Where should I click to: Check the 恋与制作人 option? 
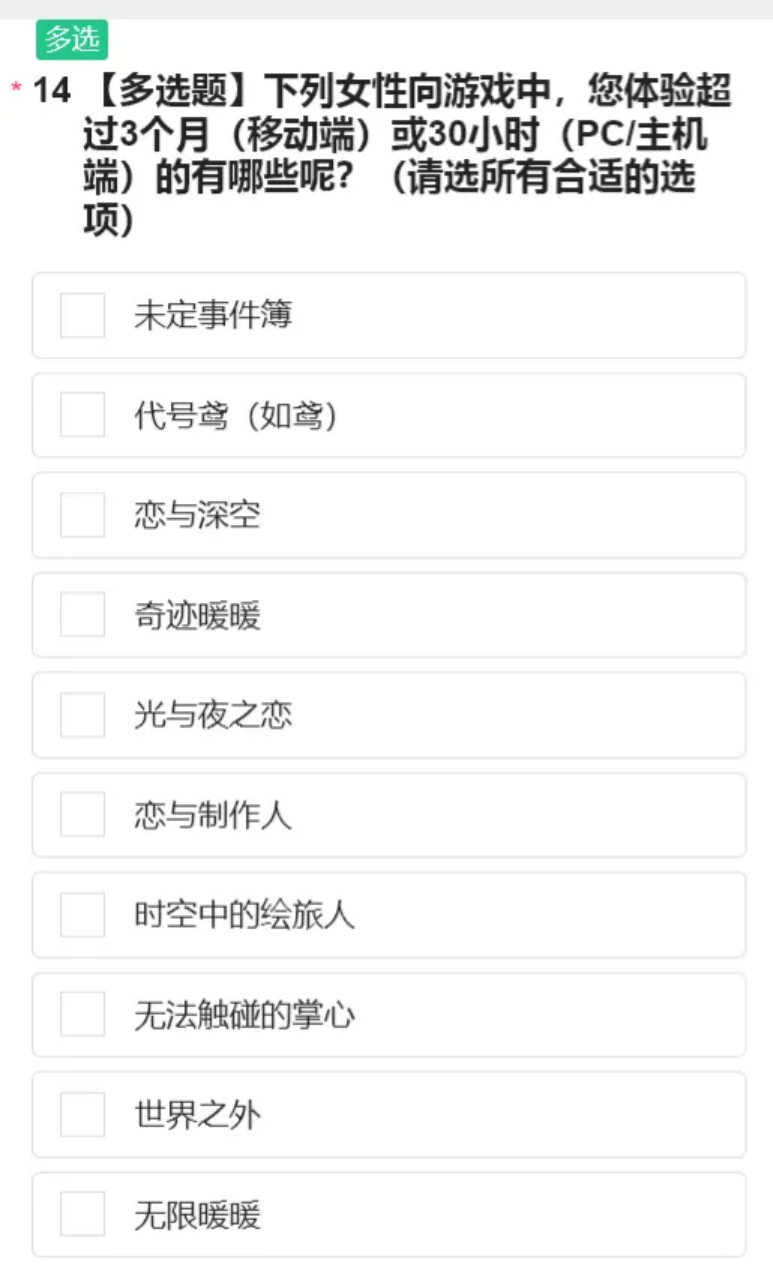[81, 815]
